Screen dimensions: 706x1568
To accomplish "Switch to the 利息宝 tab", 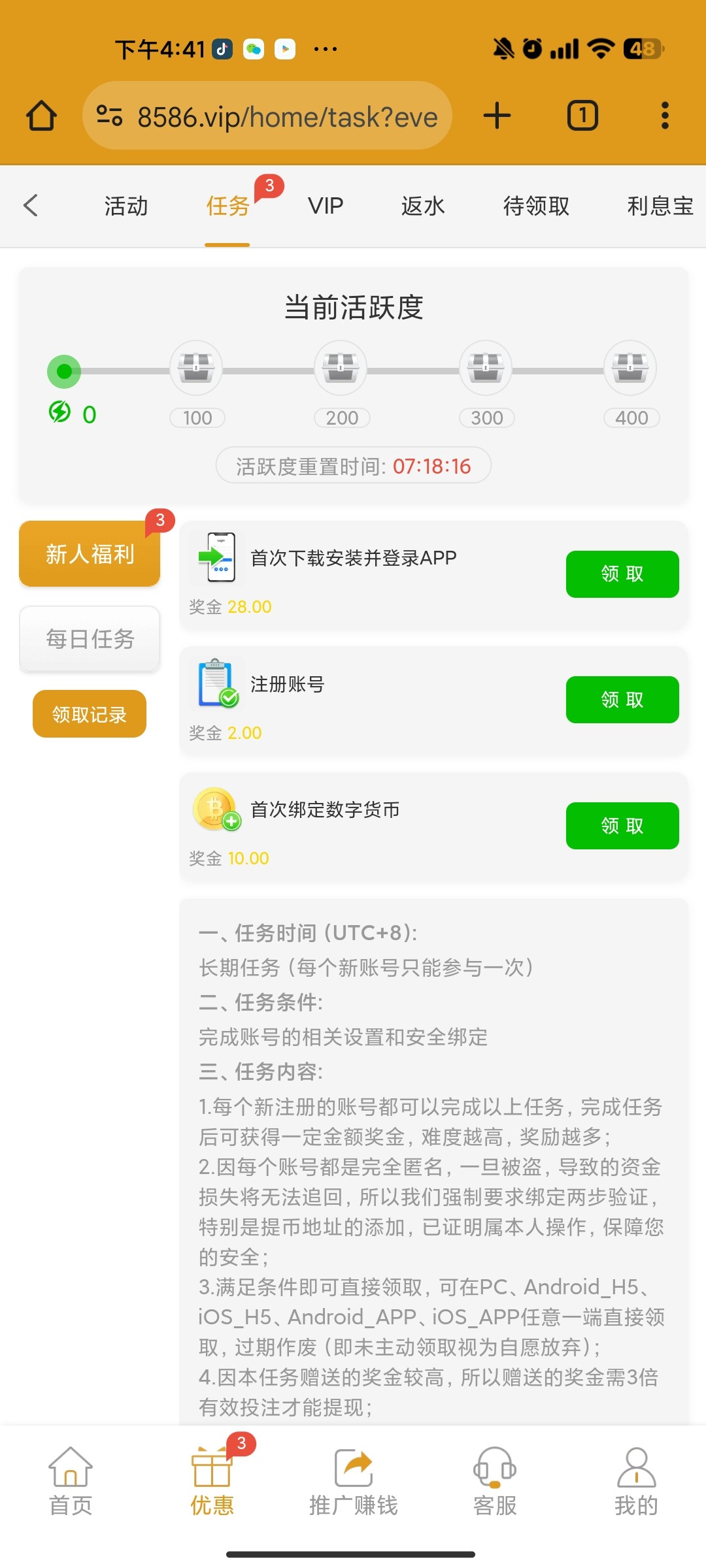I will [660, 206].
